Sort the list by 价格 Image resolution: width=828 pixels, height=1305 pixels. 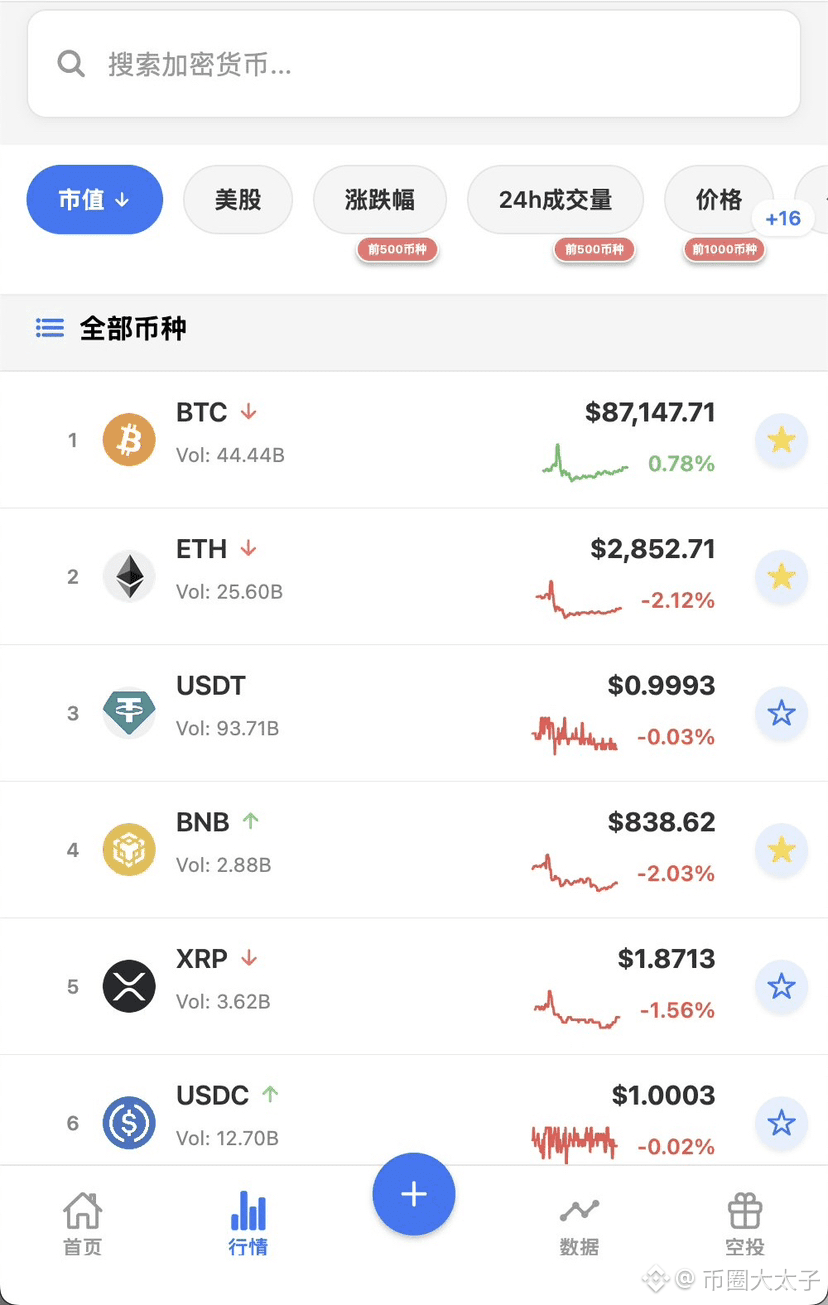[719, 200]
